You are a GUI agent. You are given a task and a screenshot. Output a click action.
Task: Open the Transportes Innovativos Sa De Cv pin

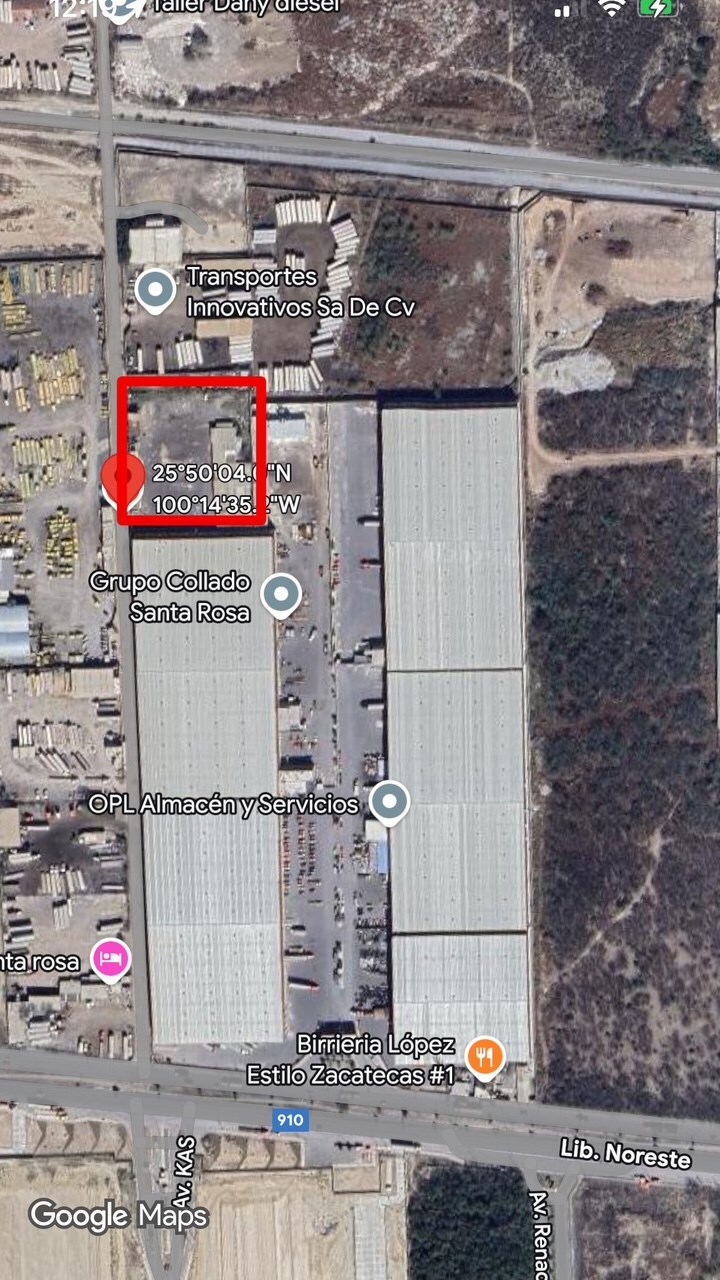tap(155, 291)
